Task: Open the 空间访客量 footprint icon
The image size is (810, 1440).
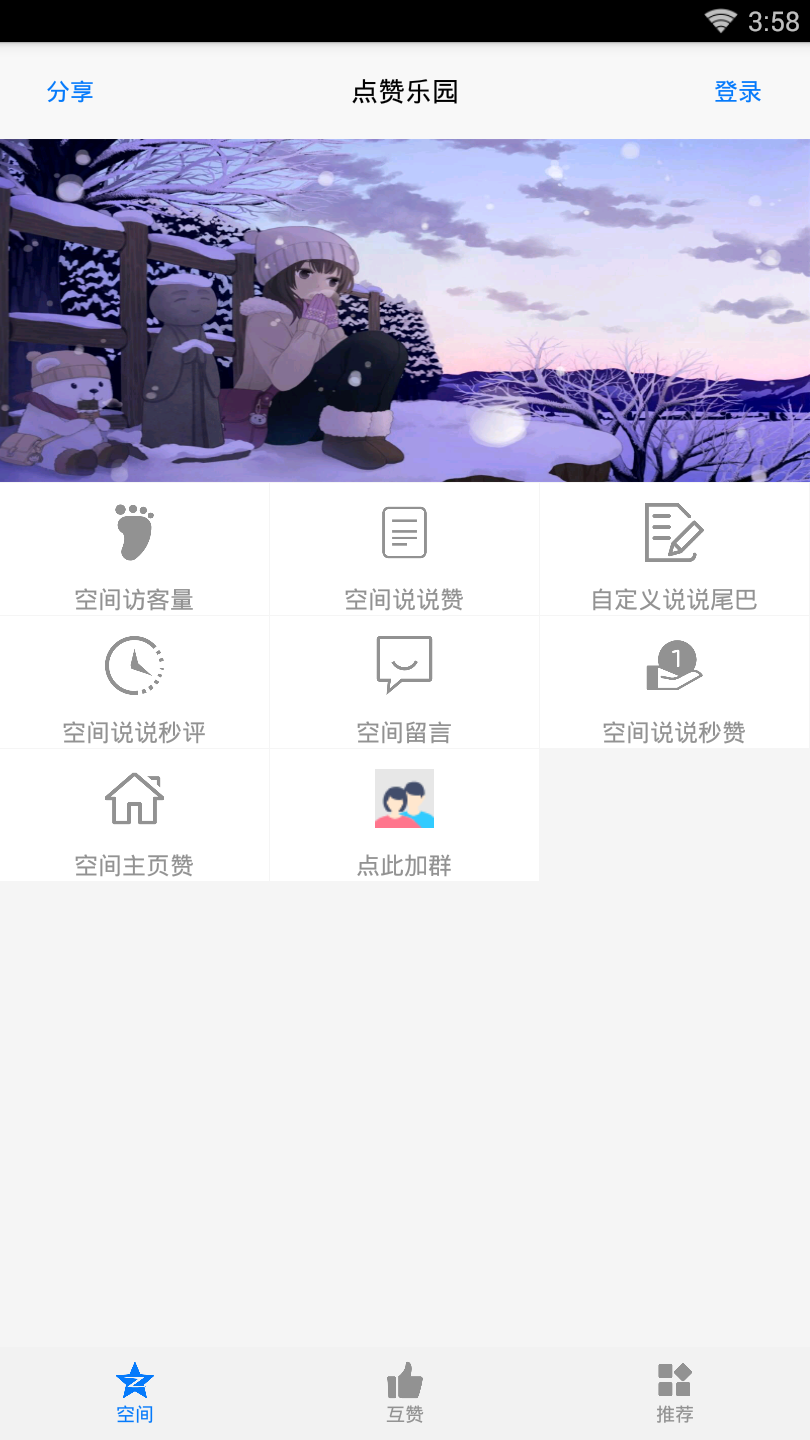Action: click(135, 533)
